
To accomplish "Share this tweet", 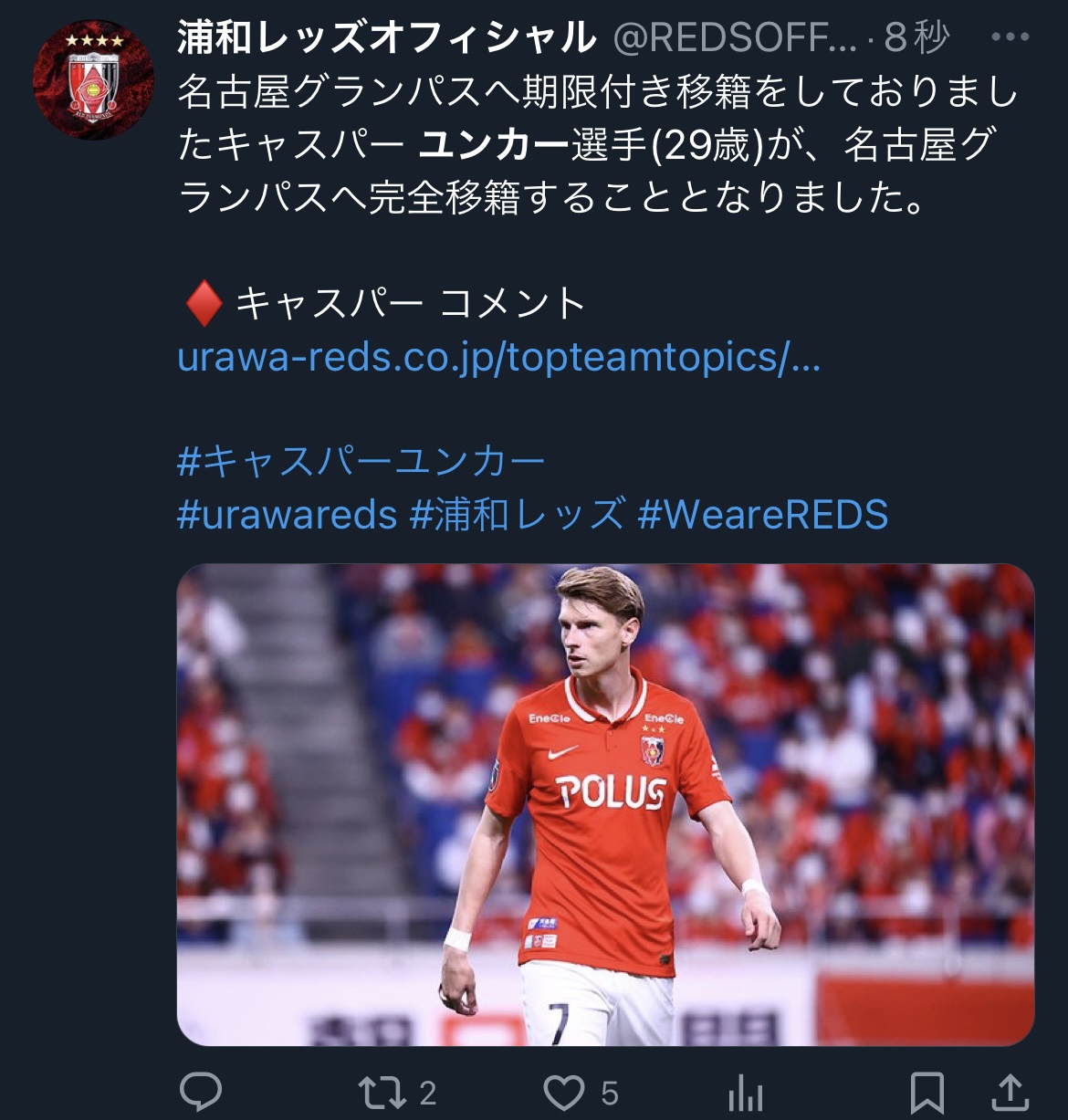I will coord(1010,1092).
